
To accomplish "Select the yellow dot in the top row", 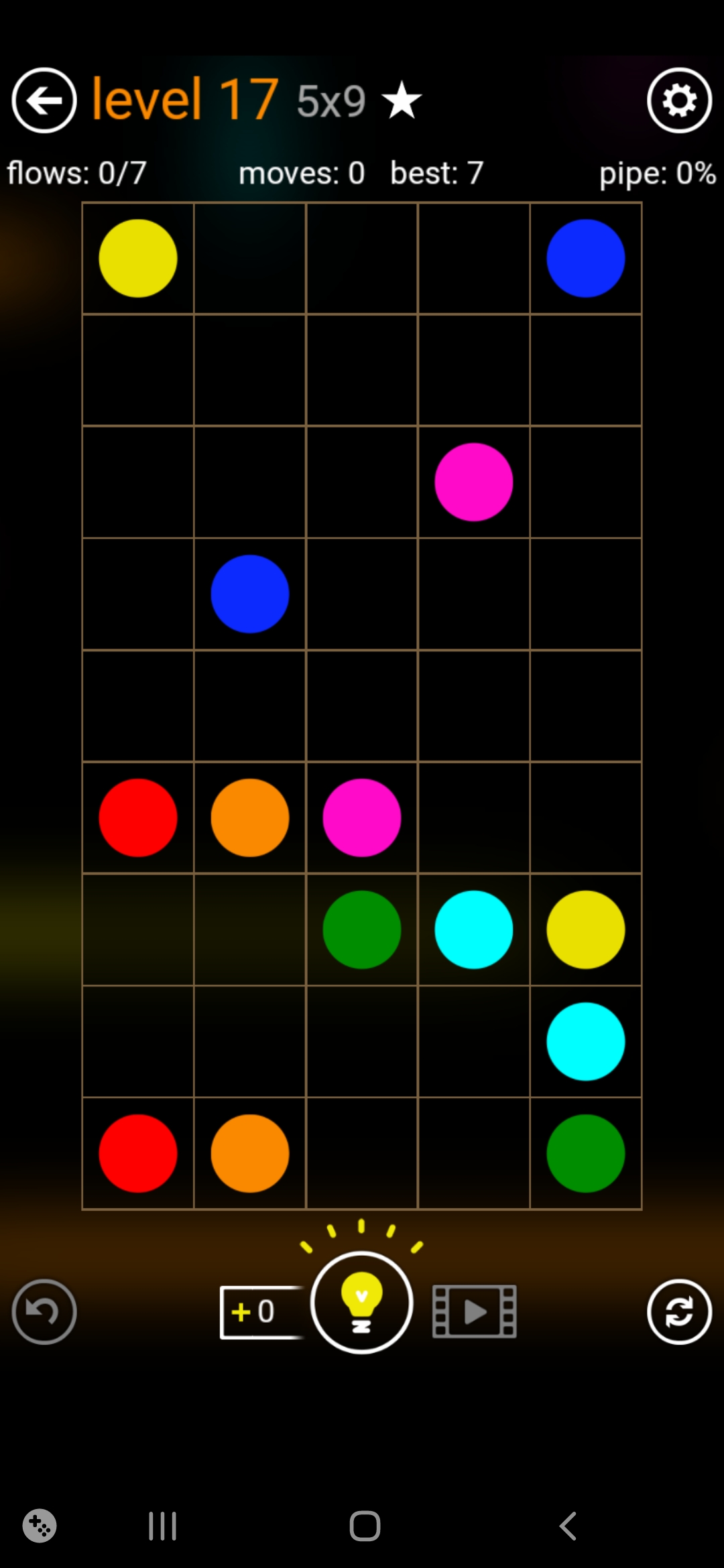I will pyautogui.click(x=138, y=258).
